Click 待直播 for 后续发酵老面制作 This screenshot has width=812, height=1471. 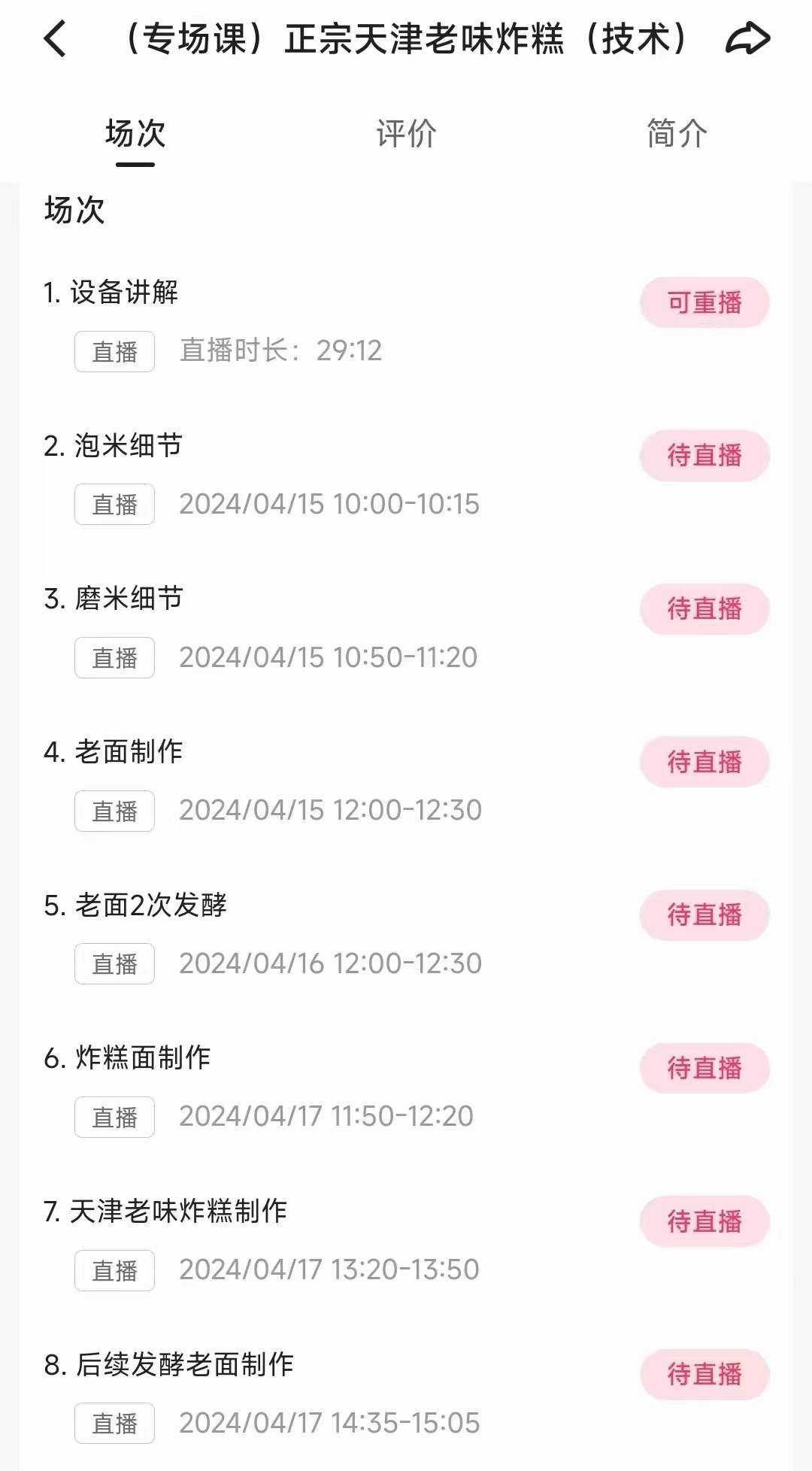pos(704,1374)
